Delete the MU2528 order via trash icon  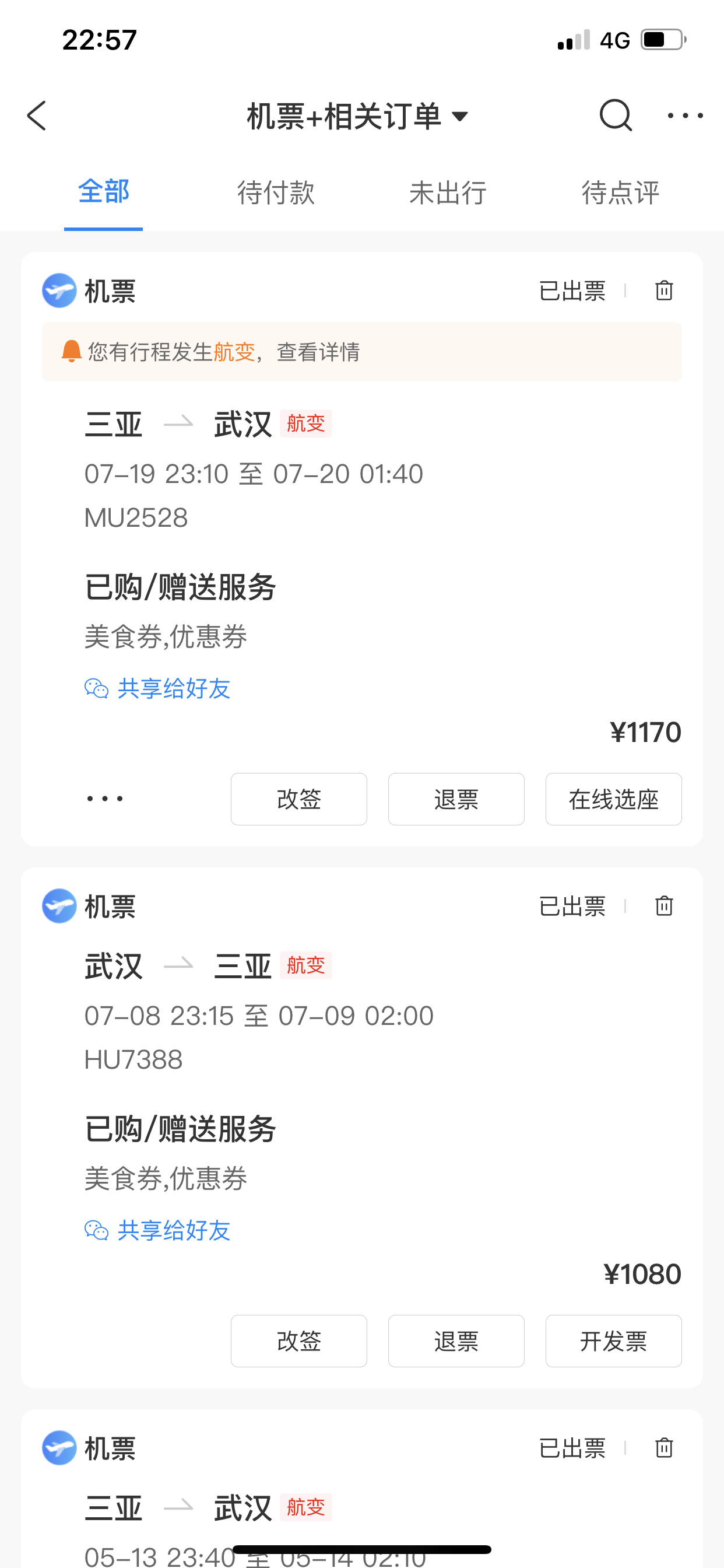click(x=664, y=290)
